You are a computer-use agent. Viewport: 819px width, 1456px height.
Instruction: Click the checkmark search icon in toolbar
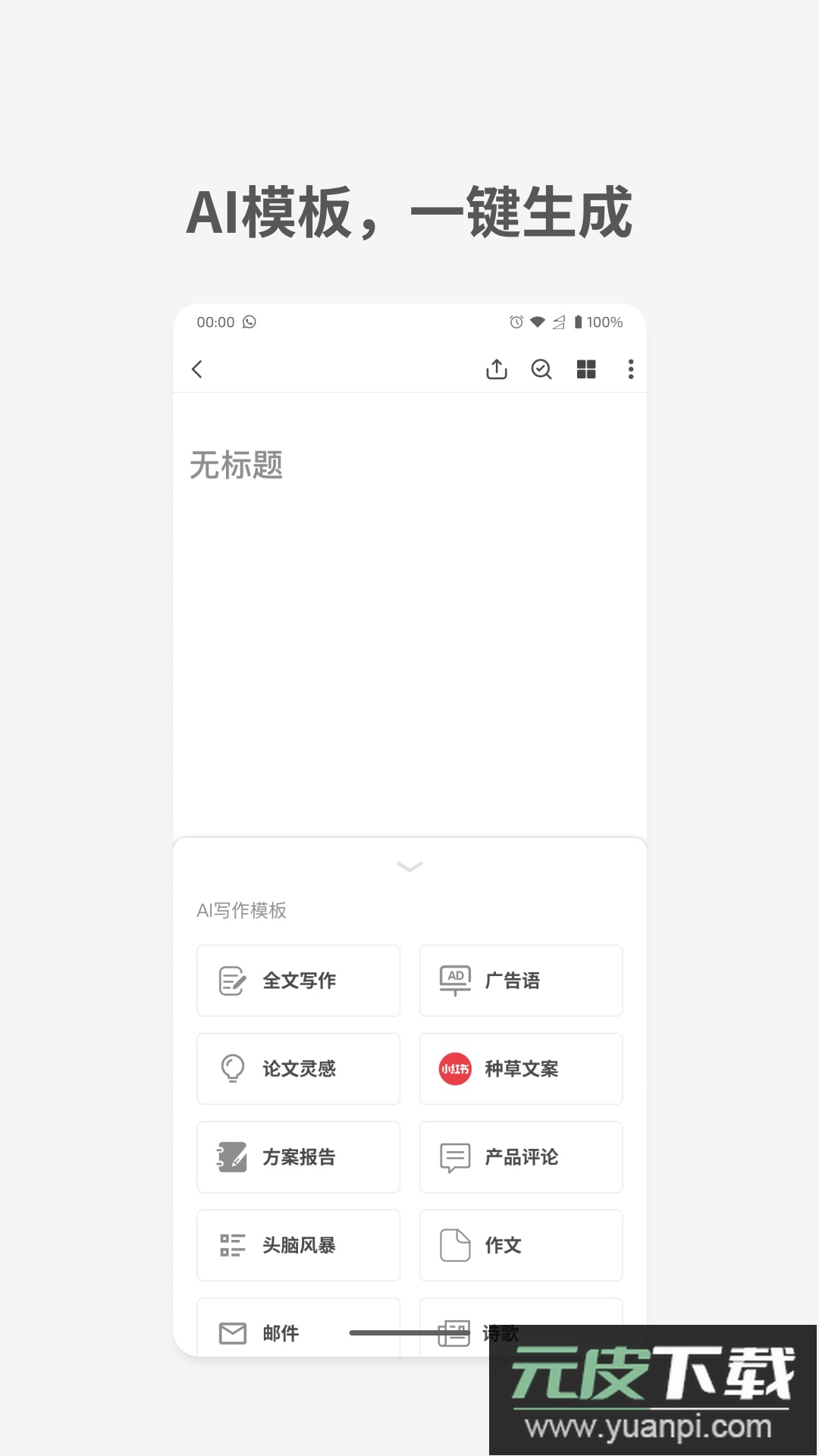(x=541, y=369)
